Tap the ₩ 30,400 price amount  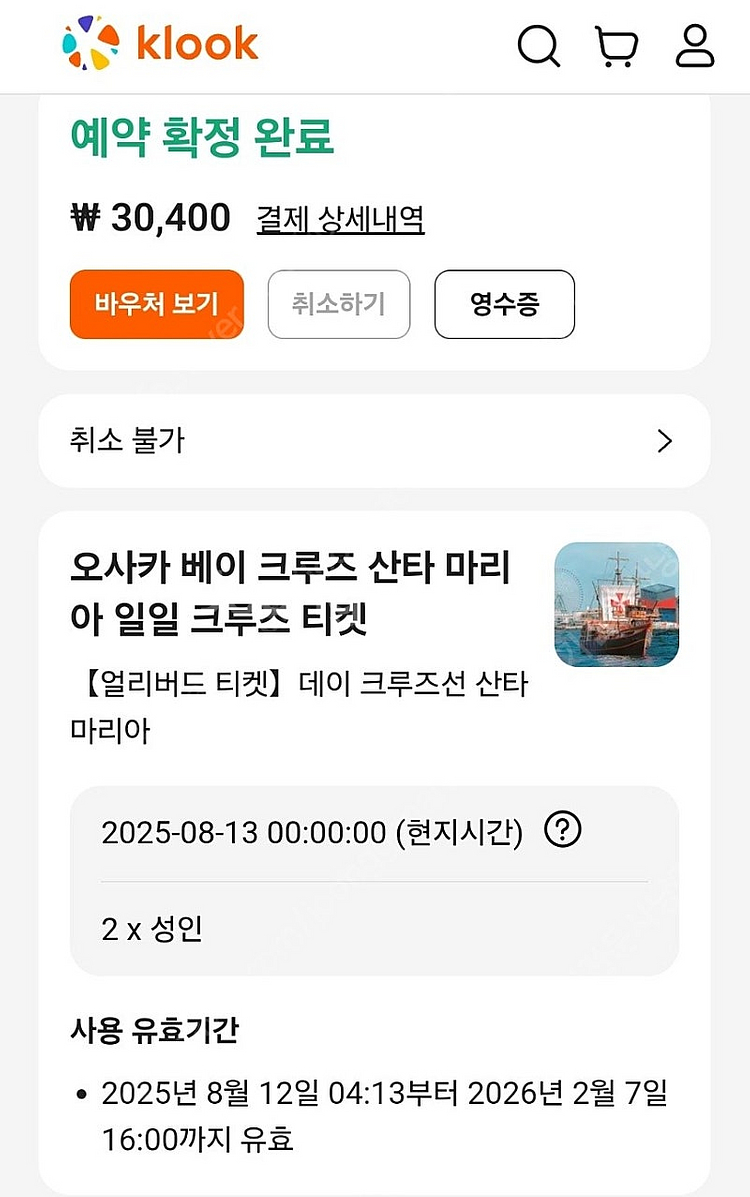pos(150,217)
